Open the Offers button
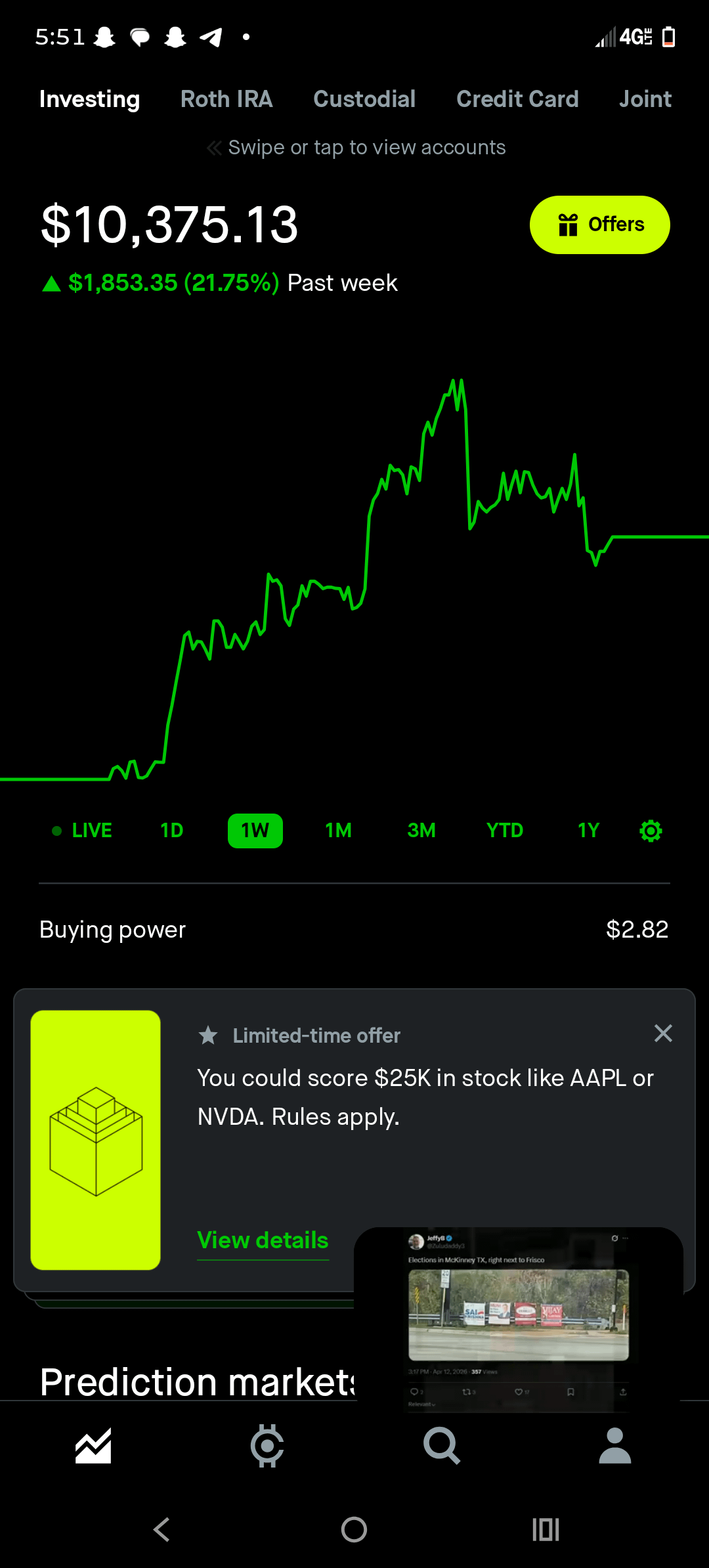Screen dimensions: 709x1568 point(599,225)
